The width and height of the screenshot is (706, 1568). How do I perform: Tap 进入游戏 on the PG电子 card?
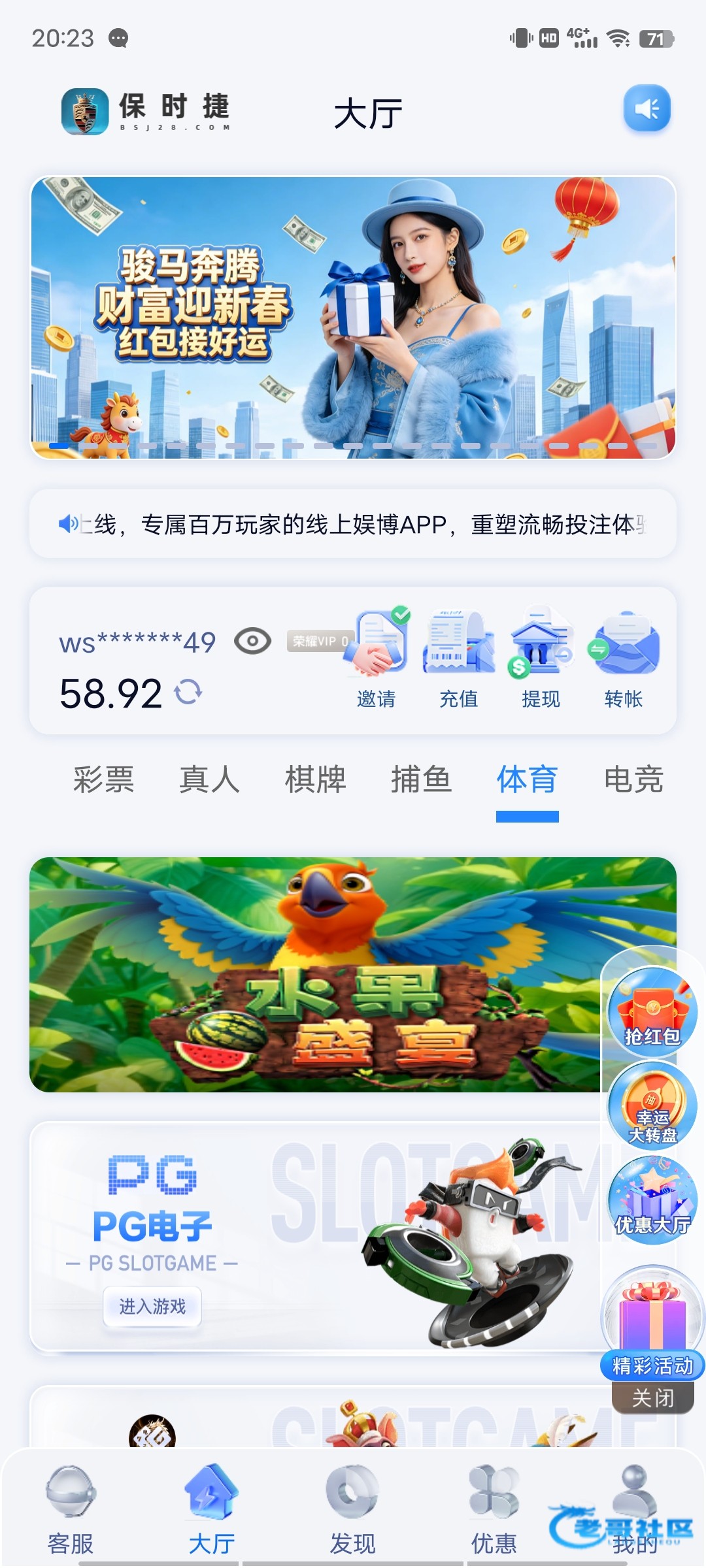152,1306
